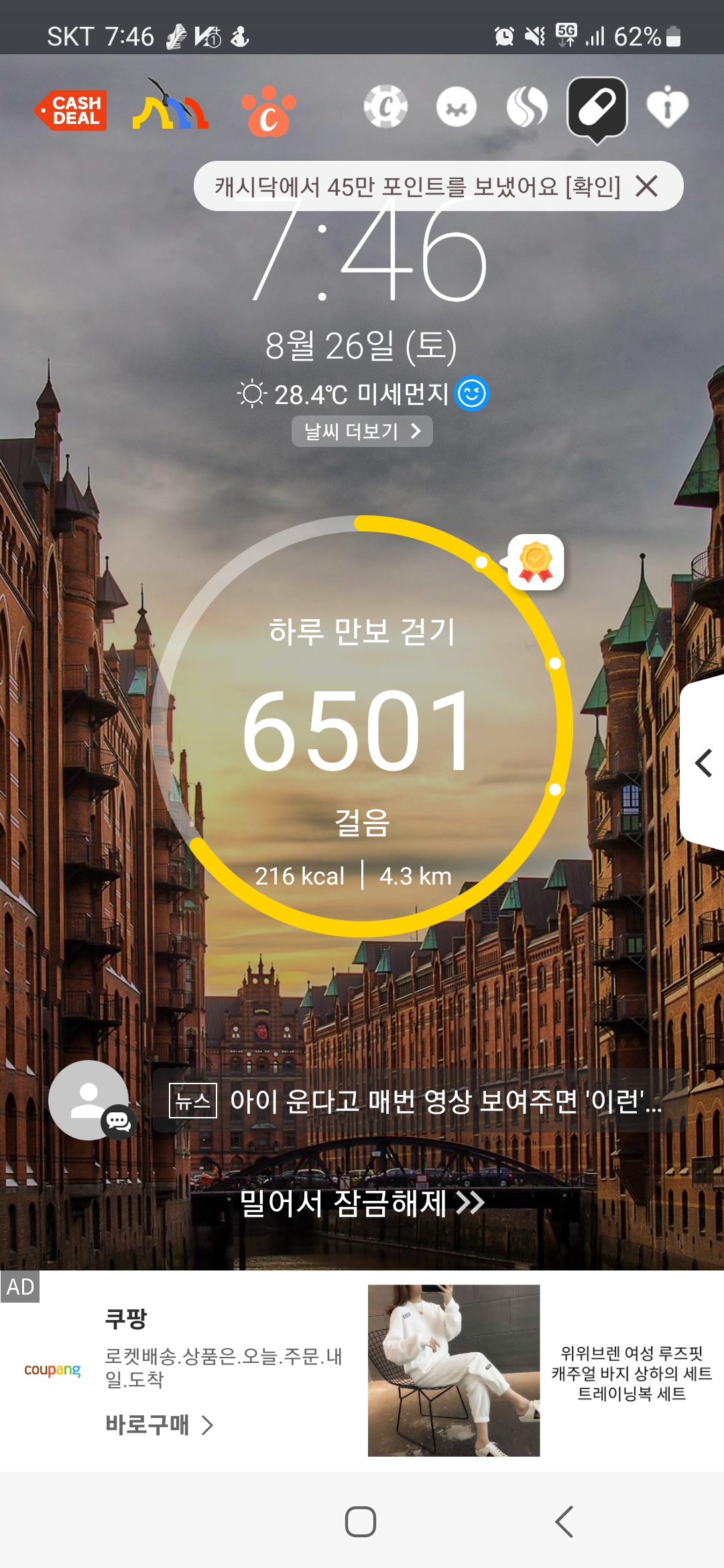The image size is (724, 1568).
Task: Read the 뉴스 headline about 아이 영상
Action: pos(445,1101)
